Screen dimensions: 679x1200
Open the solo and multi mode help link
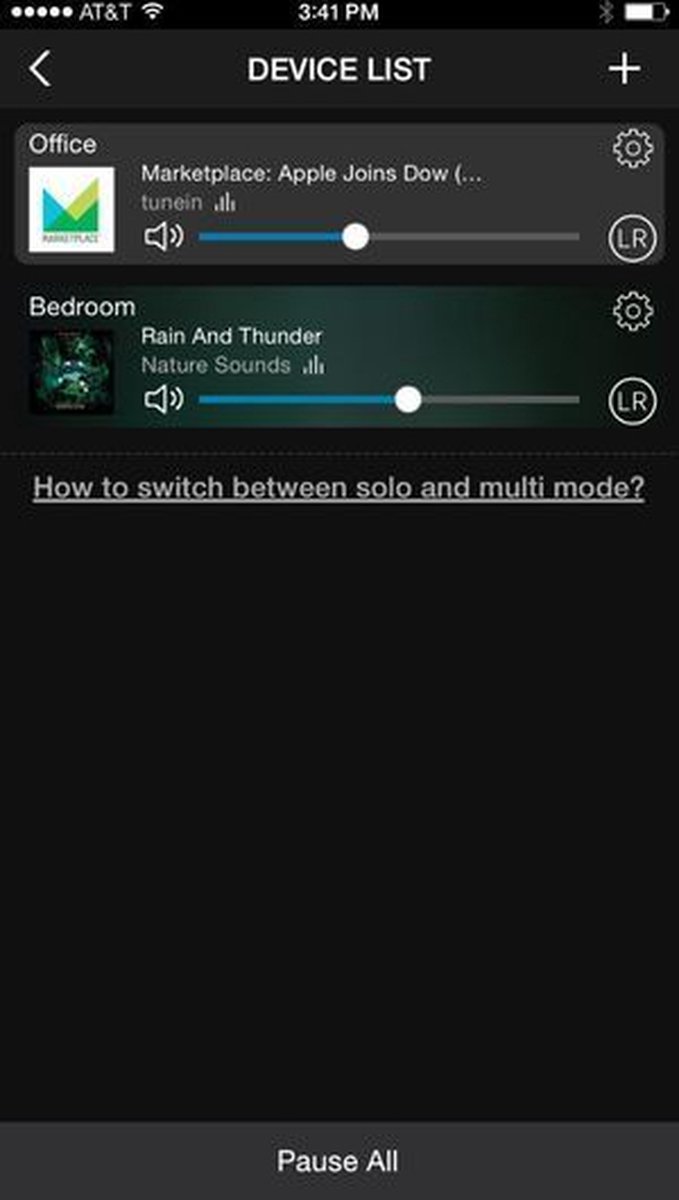339,488
